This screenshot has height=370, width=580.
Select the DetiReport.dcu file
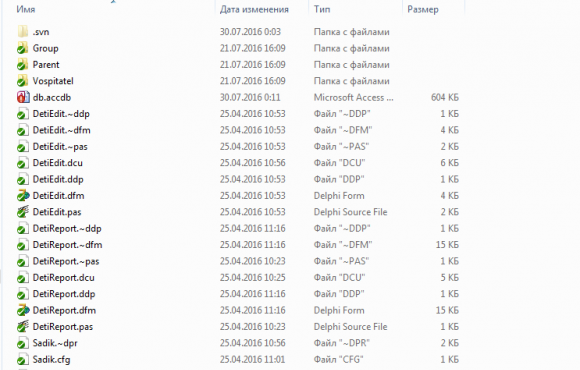(63, 278)
